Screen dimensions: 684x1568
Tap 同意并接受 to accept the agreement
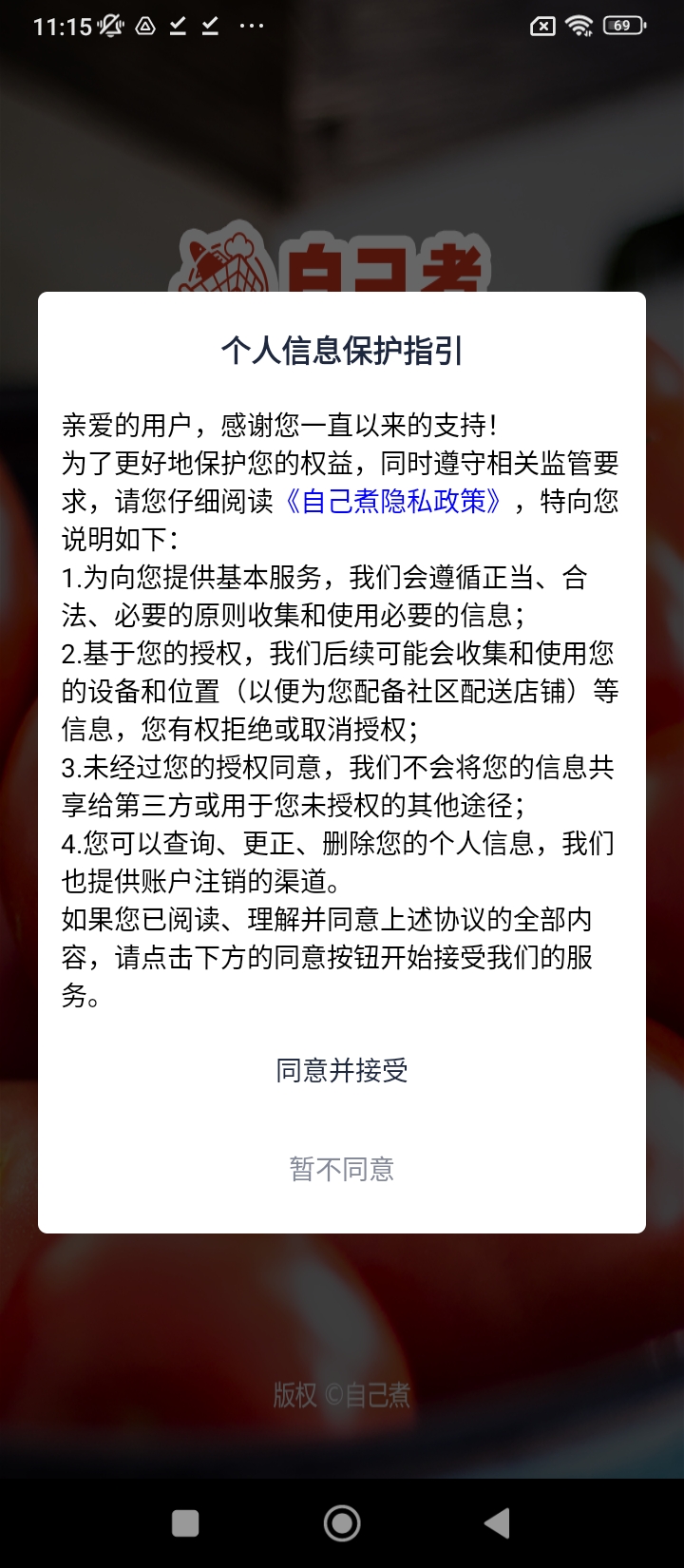[342, 1071]
